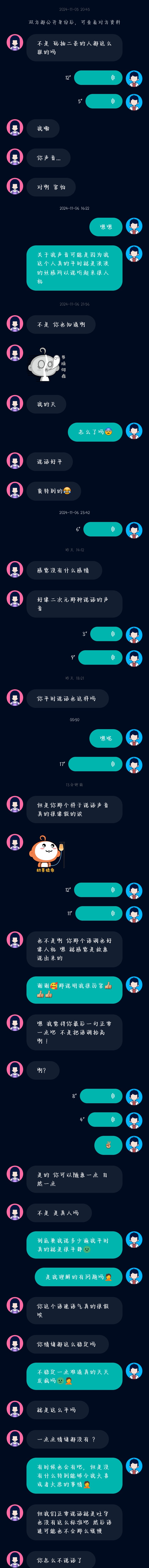Viewport: 149px width, 1568px height.
Task: Play the 9-second voice message
Action: pos(100,657)
